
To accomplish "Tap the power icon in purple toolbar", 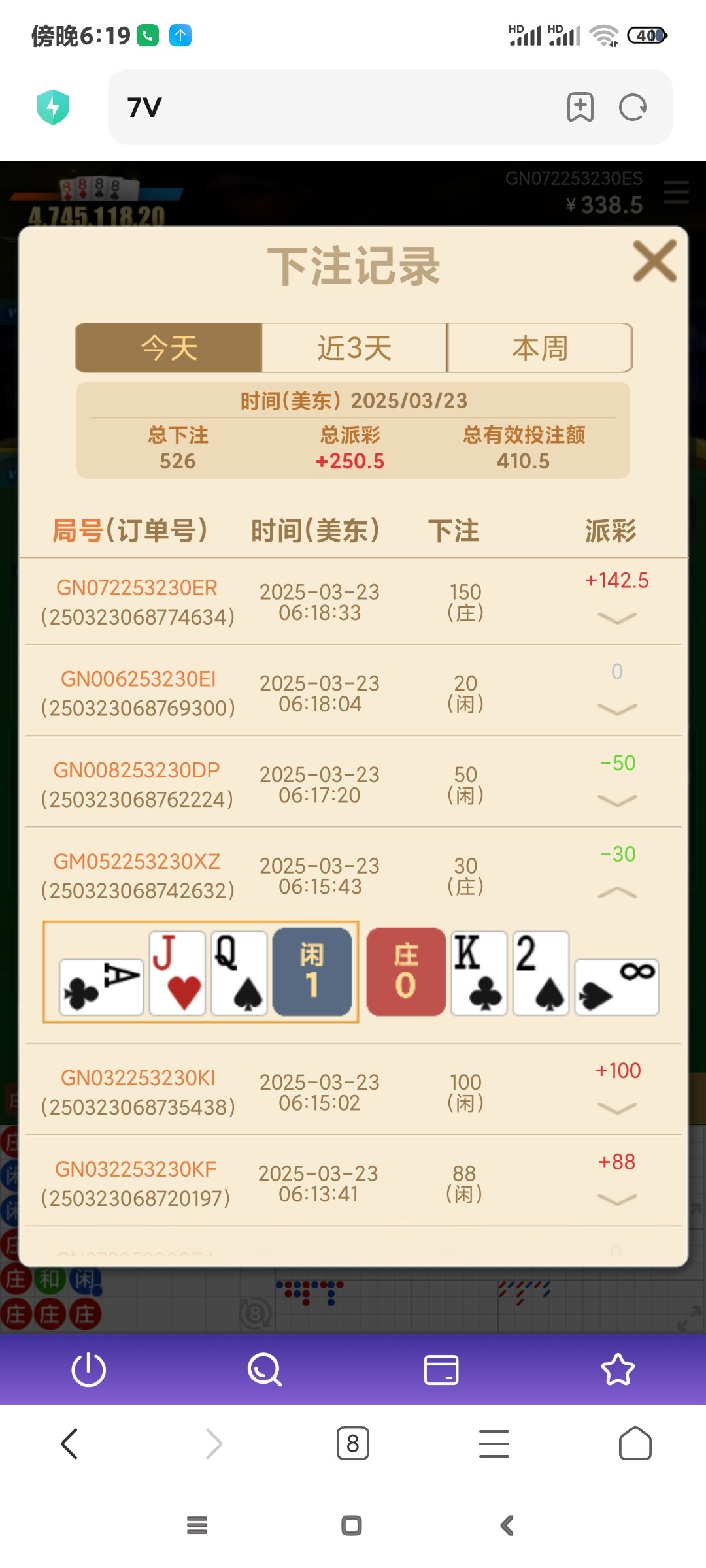I will tap(88, 1369).
